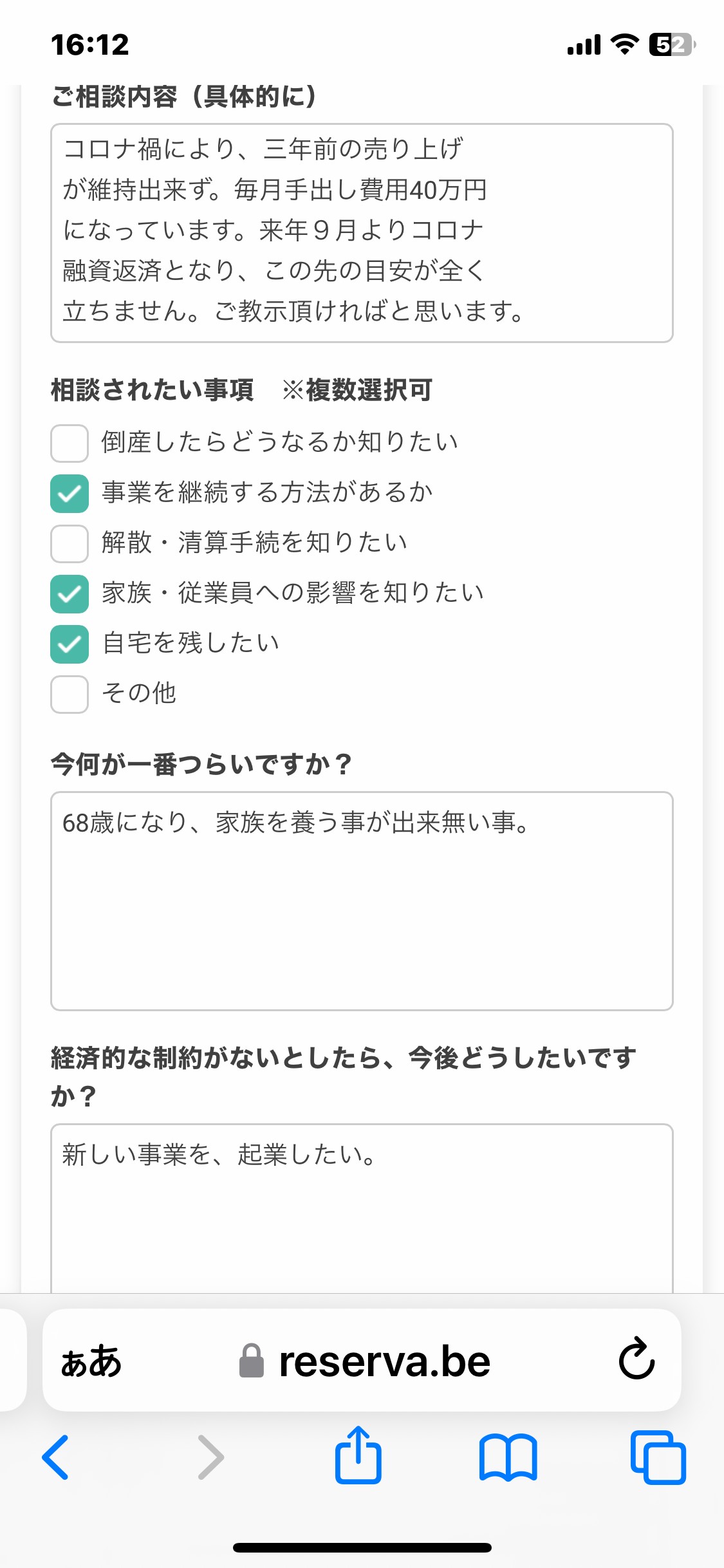This screenshot has width=724, height=1568.
Task: Show all open Safari tabs
Action: 658,1457
